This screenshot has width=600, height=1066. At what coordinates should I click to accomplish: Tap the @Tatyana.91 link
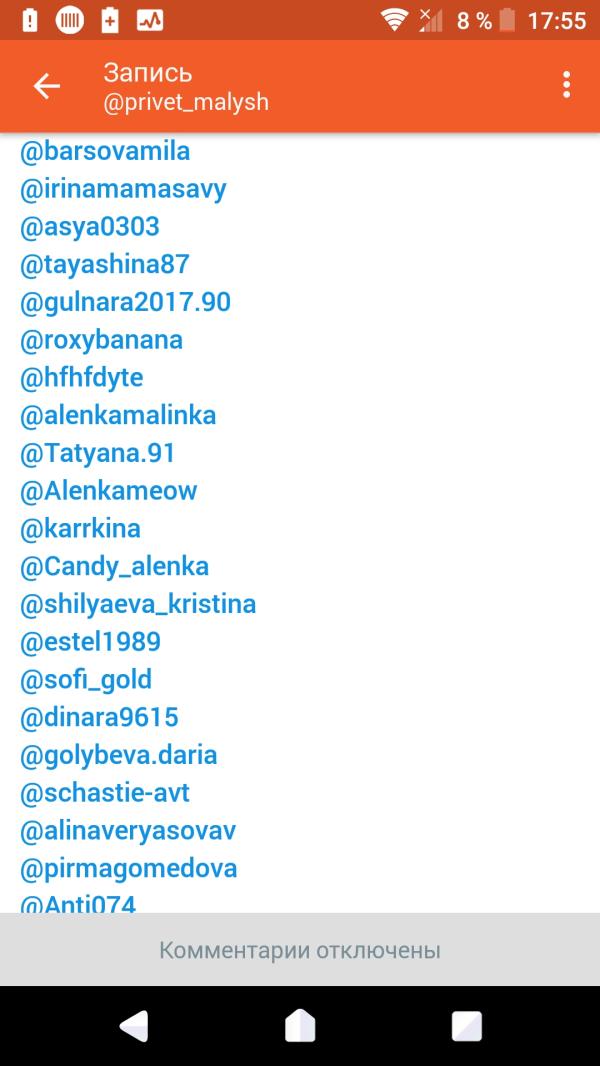pos(98,453)
